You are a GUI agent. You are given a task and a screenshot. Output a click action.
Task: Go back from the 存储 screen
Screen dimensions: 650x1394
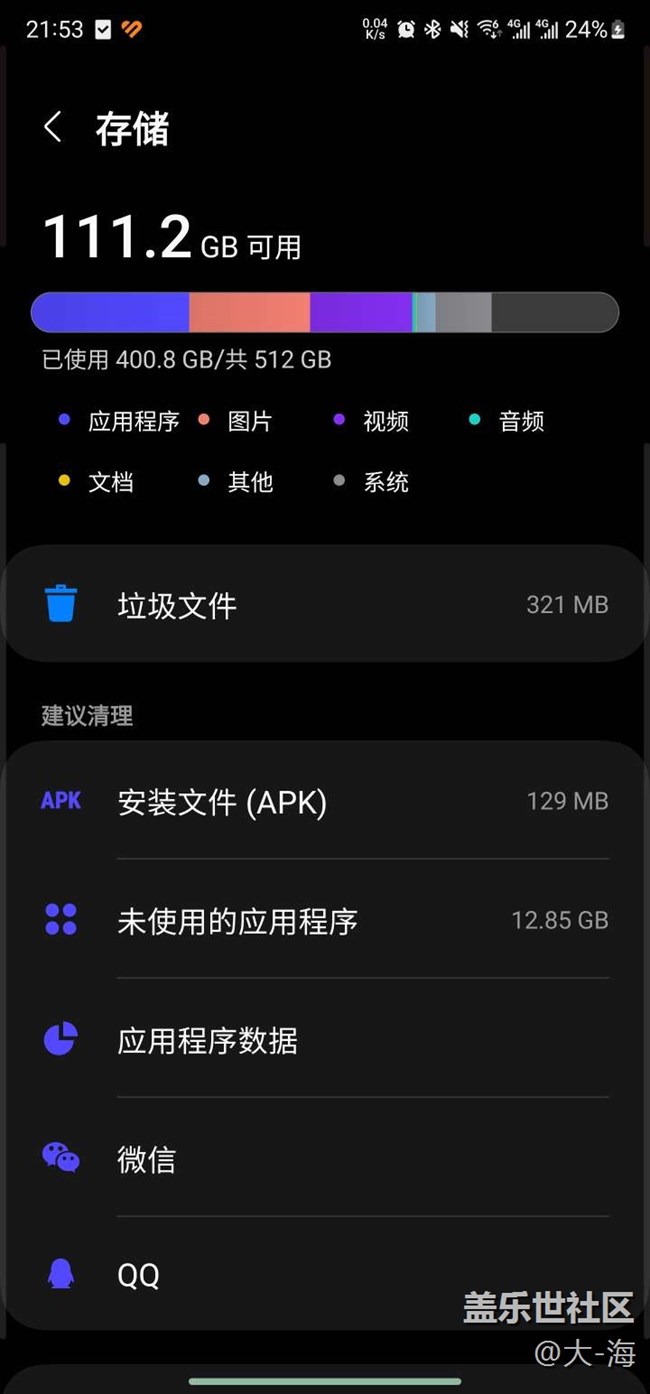tap(53, 128)
